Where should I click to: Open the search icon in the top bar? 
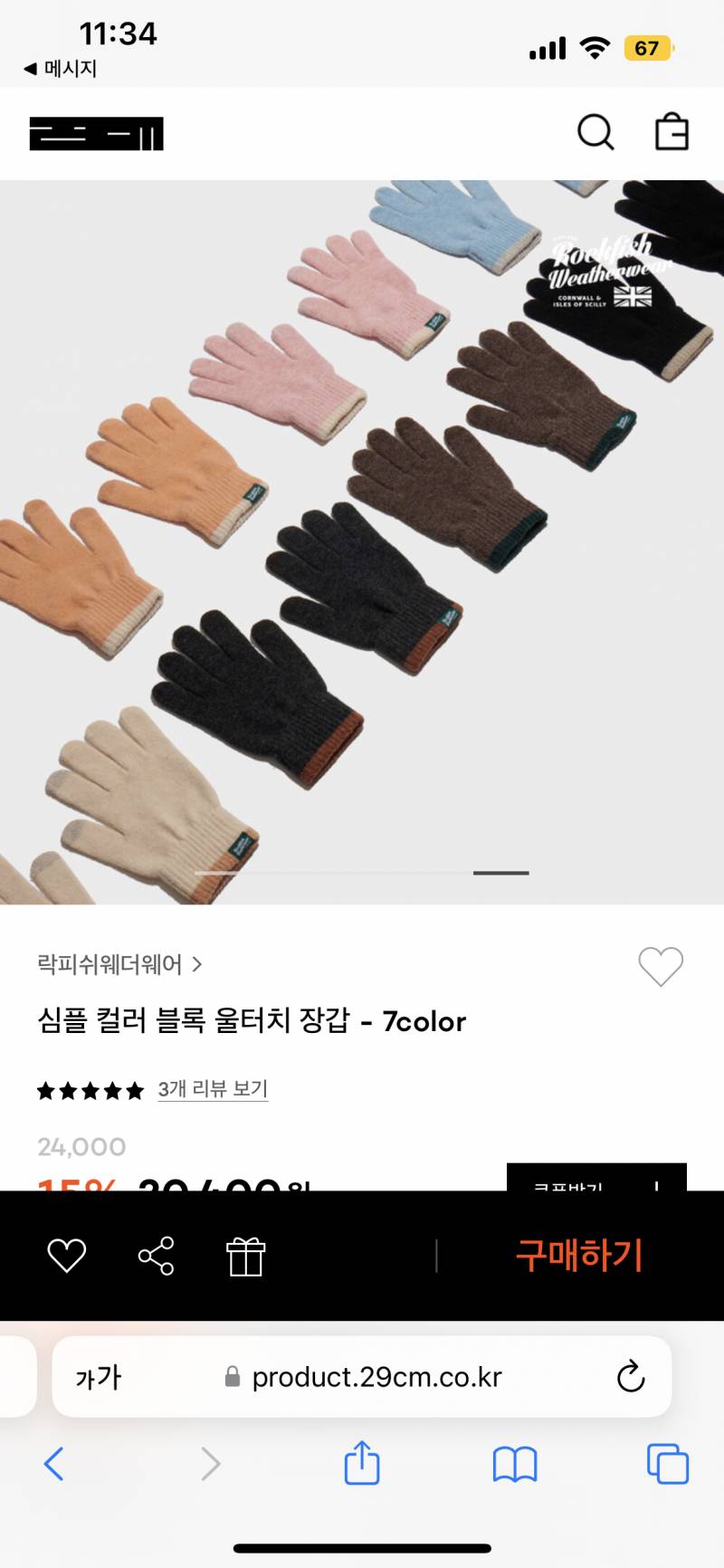point(595,133)
